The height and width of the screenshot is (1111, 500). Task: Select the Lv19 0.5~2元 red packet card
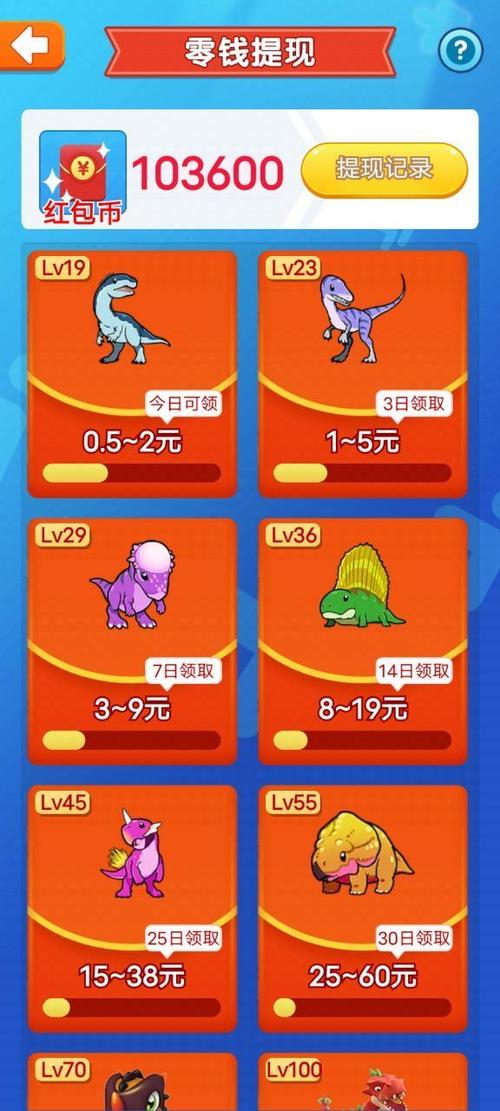pyautogui.click(x=132, y=374)
